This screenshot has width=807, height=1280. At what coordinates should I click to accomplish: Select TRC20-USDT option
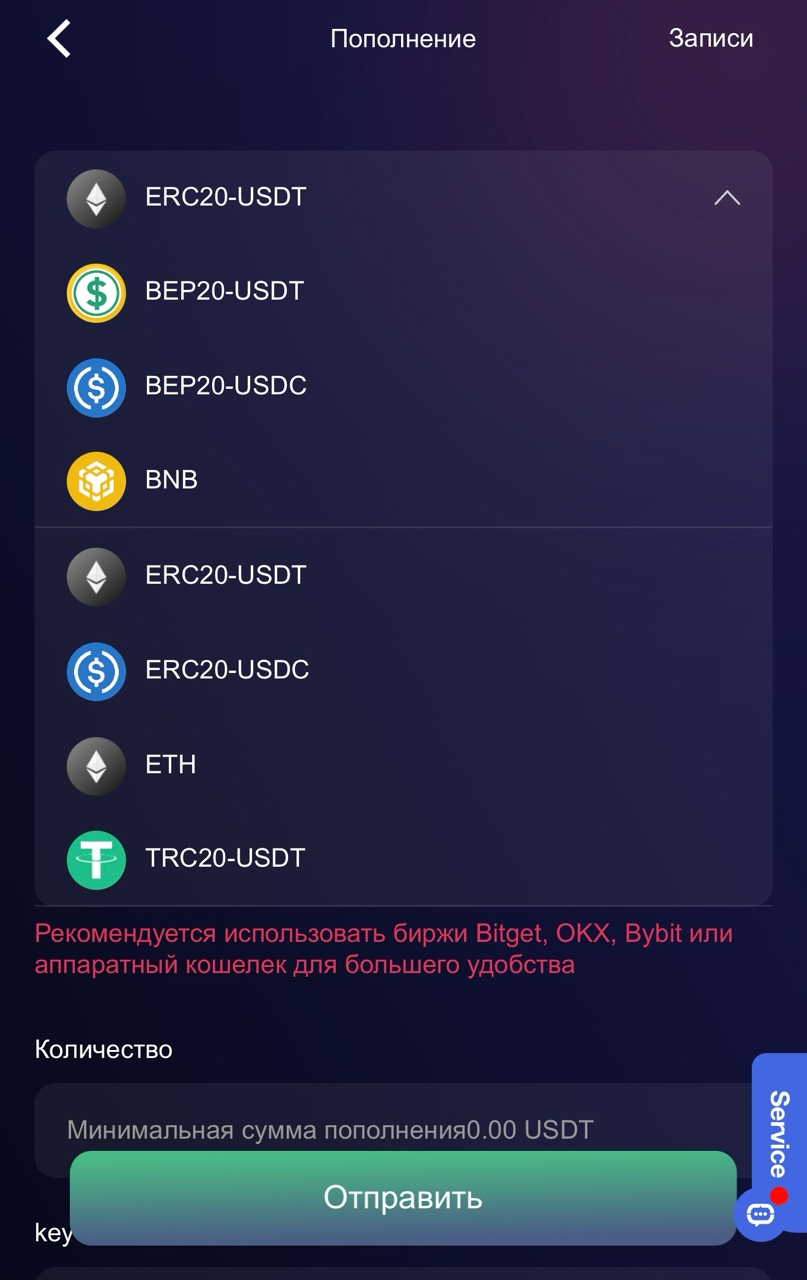[x=225, y=859]
